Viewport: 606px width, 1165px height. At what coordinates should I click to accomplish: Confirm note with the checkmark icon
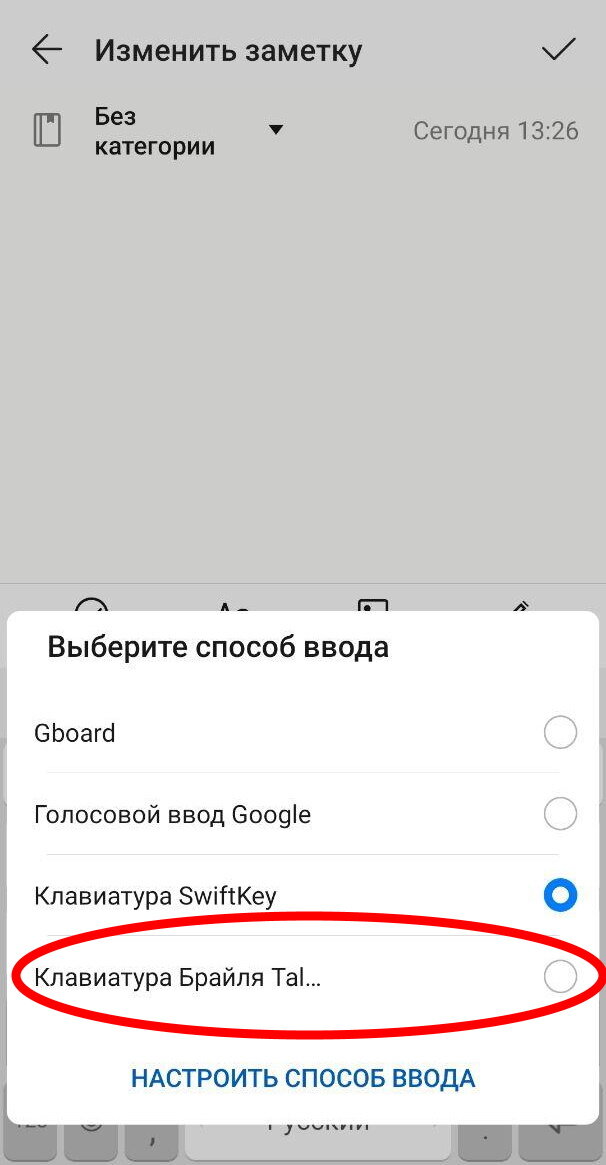point(558,49)
